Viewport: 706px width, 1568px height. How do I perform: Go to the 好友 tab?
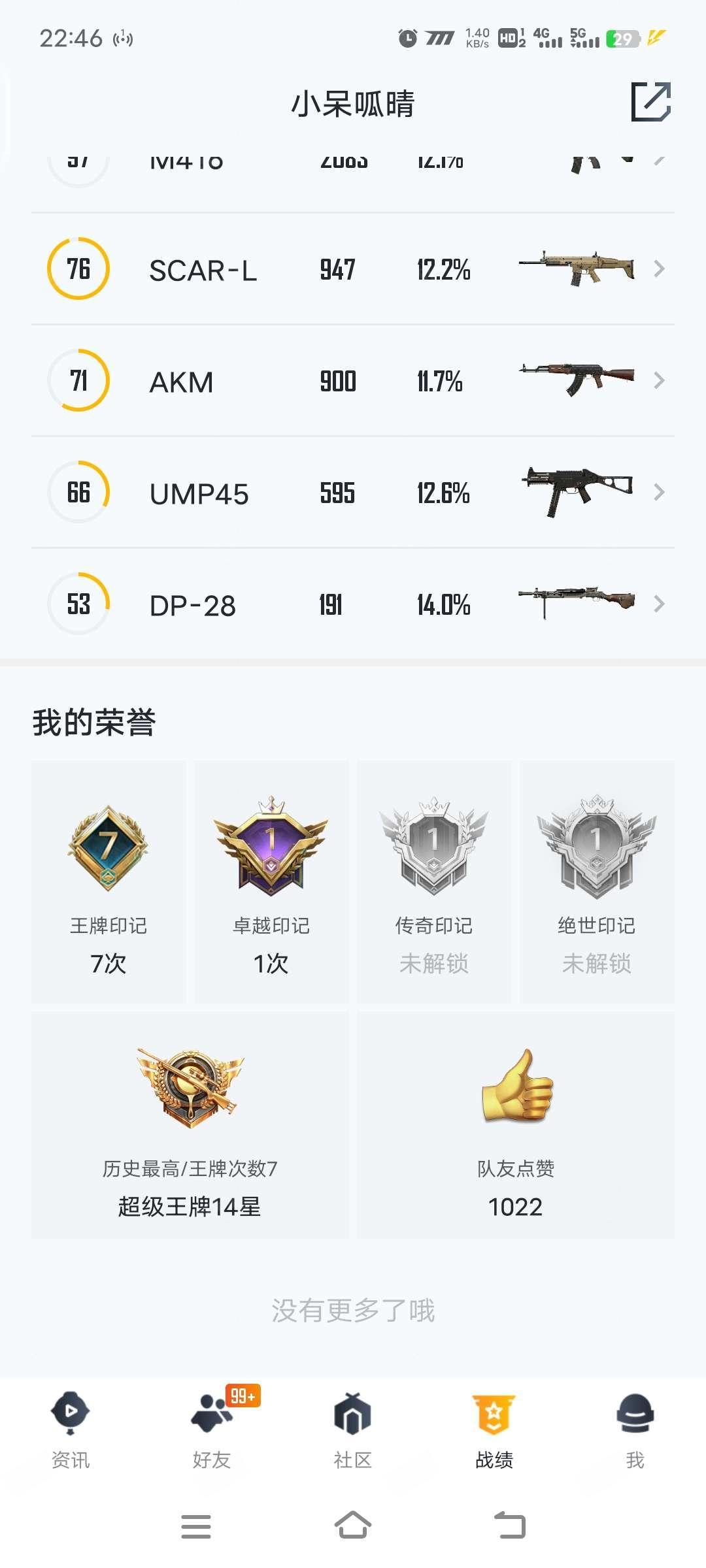coord(212,1431)
